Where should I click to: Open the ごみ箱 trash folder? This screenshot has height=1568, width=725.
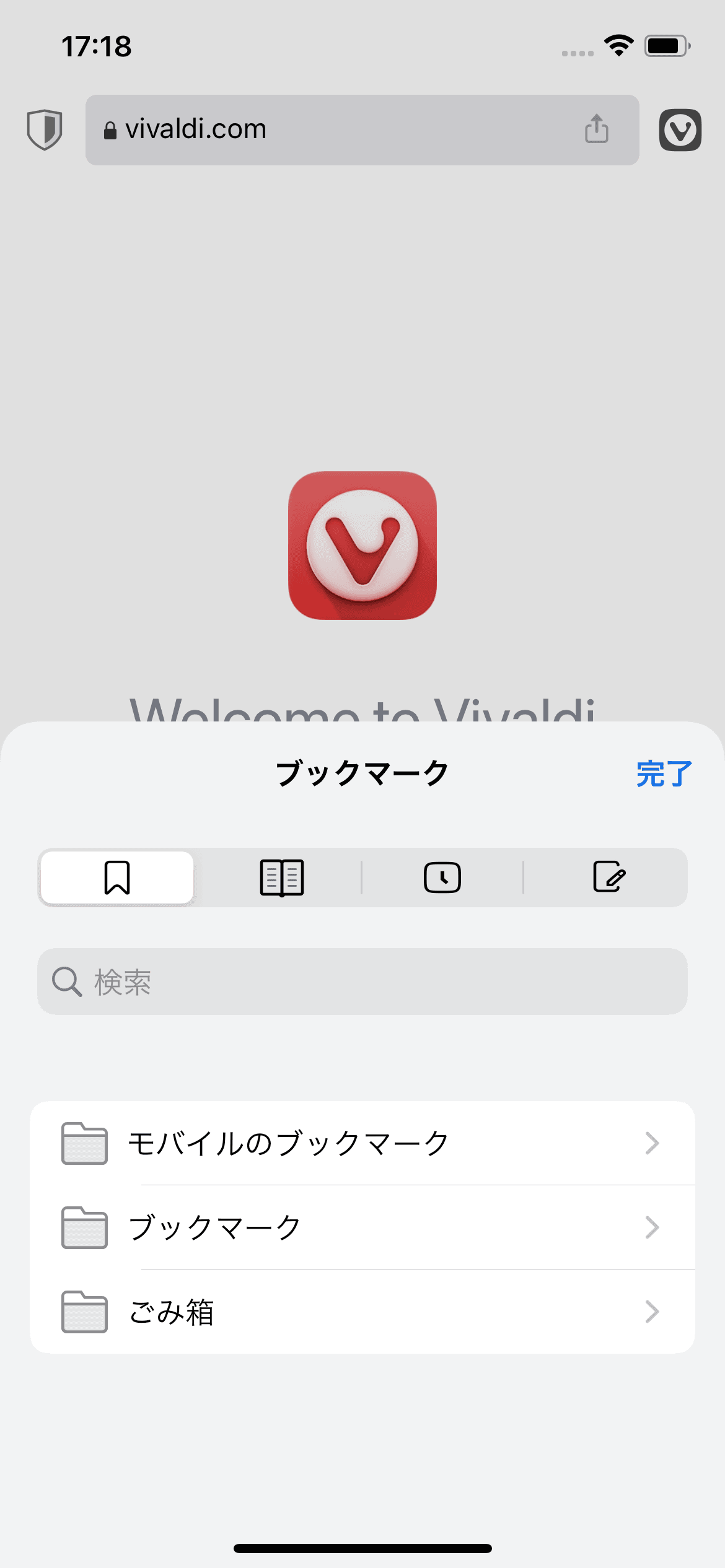tap(362, 1312)
